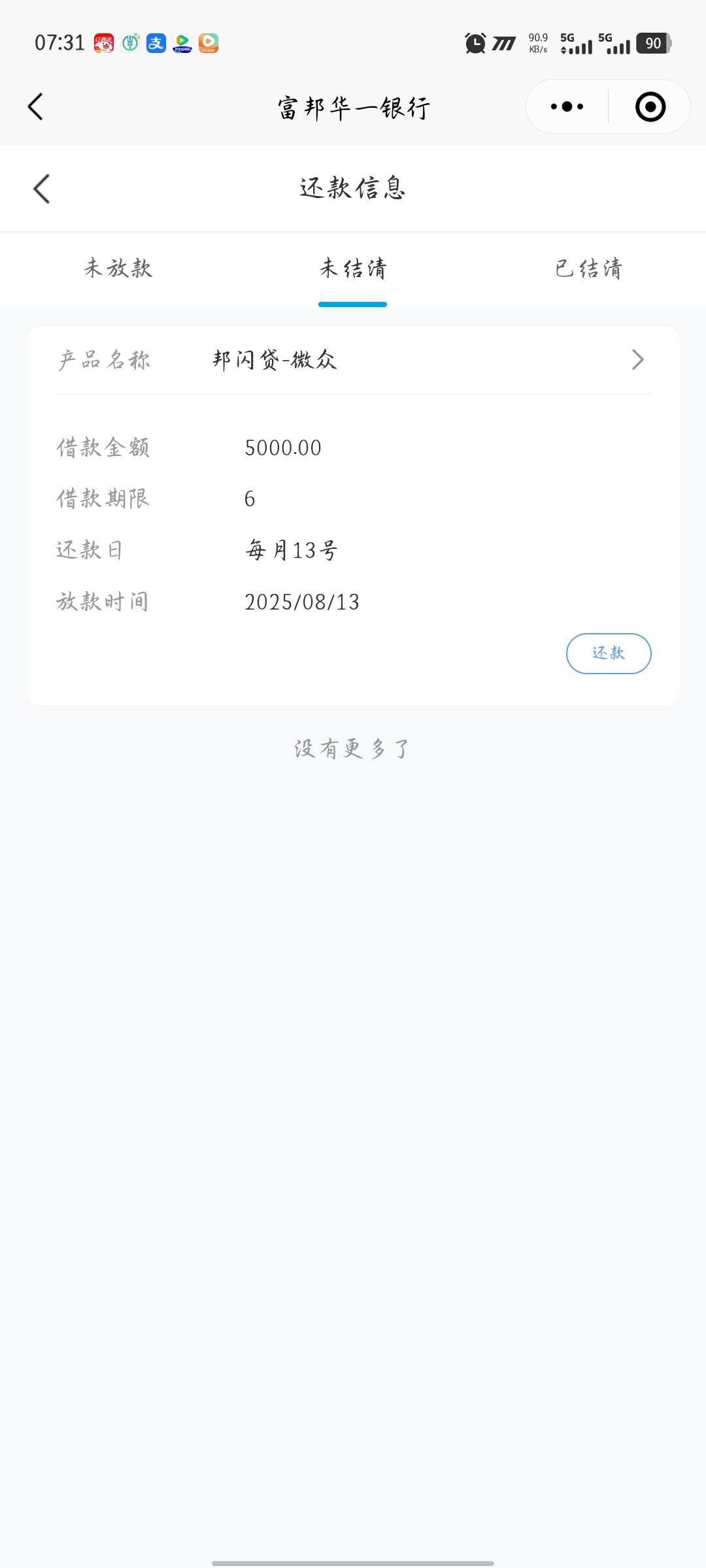The height and width of the screenshot is (1568, 706).
Task: Open the 邦闪贷-微众 loan details
Action: coord(353,360)
